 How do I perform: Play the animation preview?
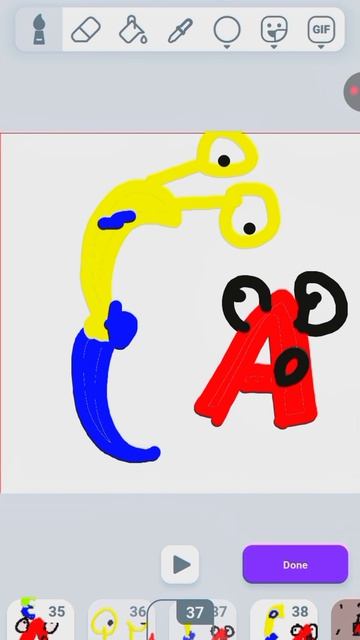pos(180,564)
